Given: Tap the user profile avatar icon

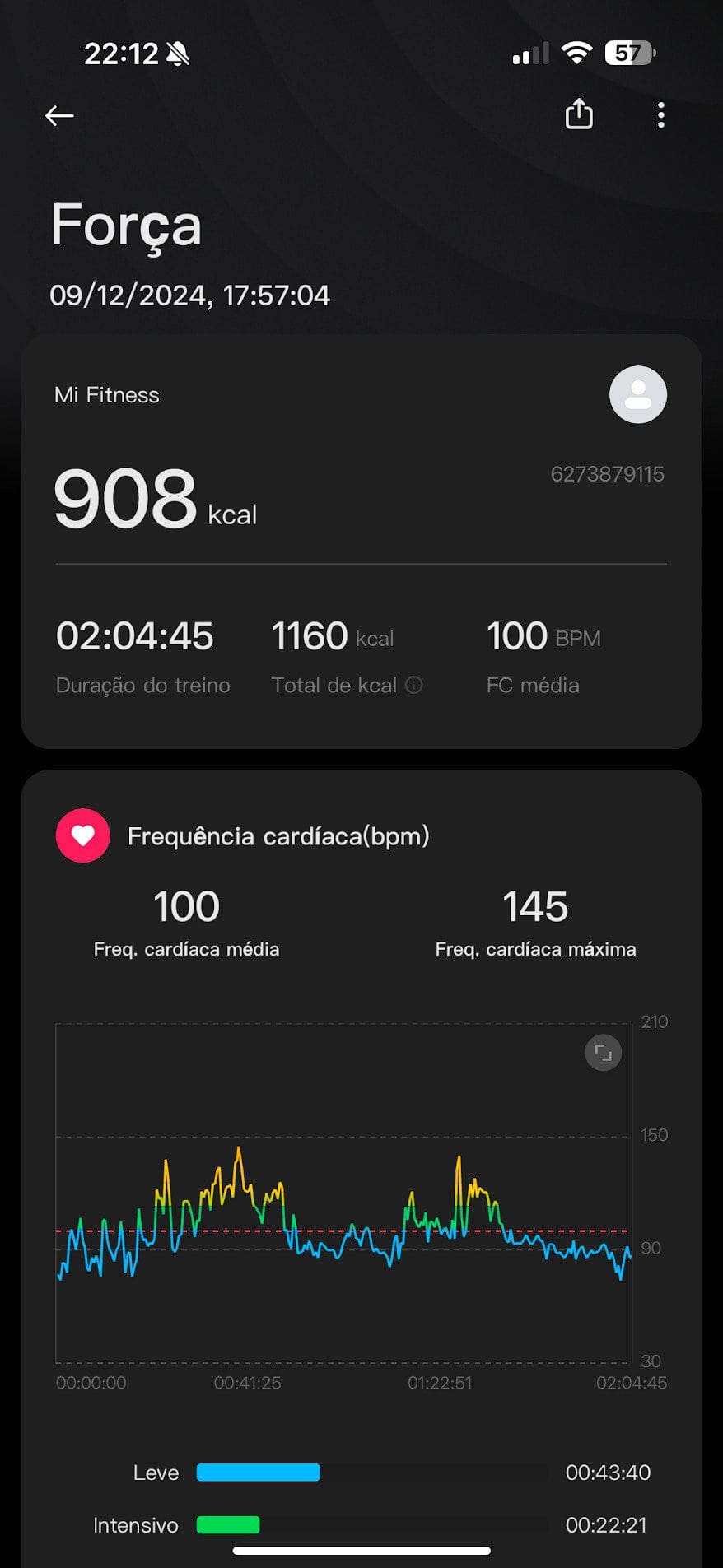Looking at the screenshot, I should point(637,394).
